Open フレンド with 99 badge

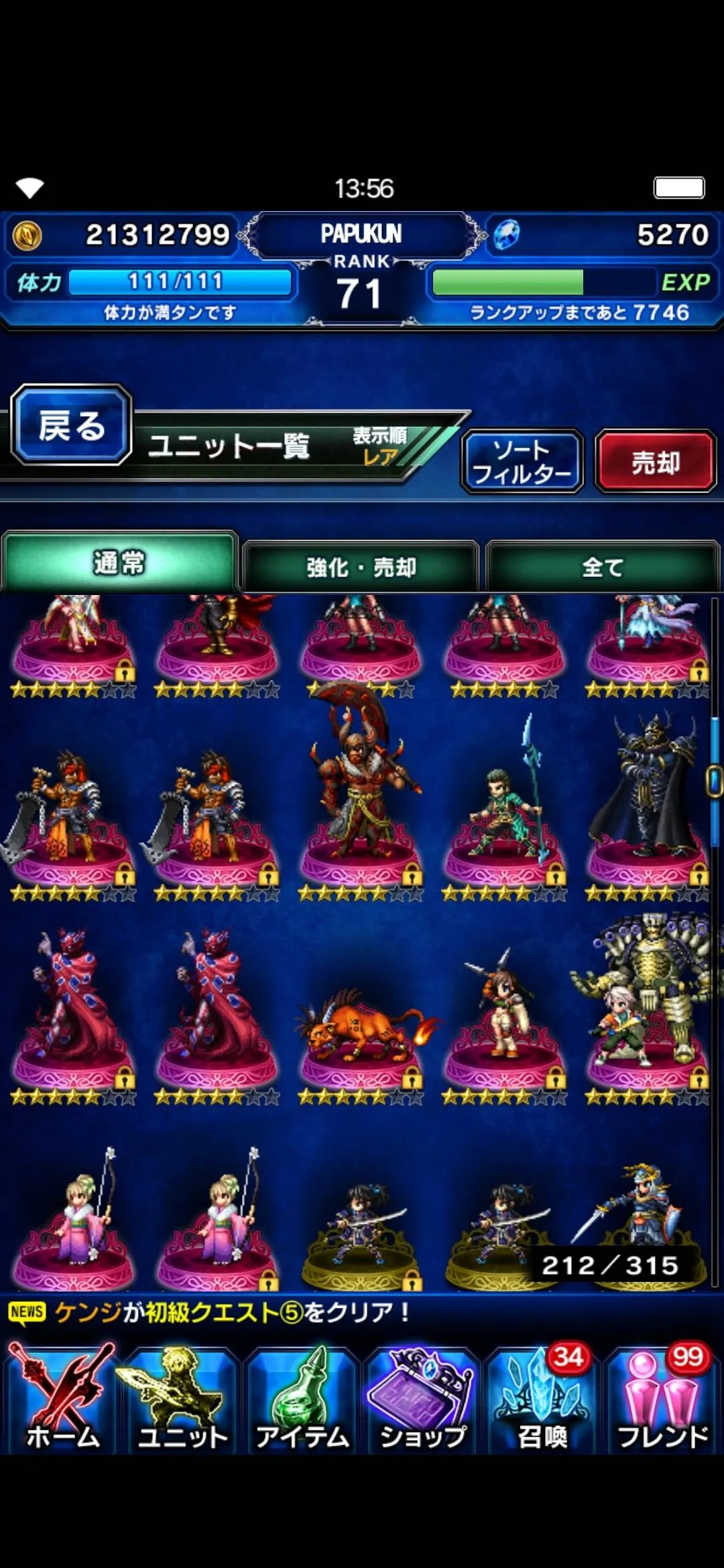(x=662, y=1399)
